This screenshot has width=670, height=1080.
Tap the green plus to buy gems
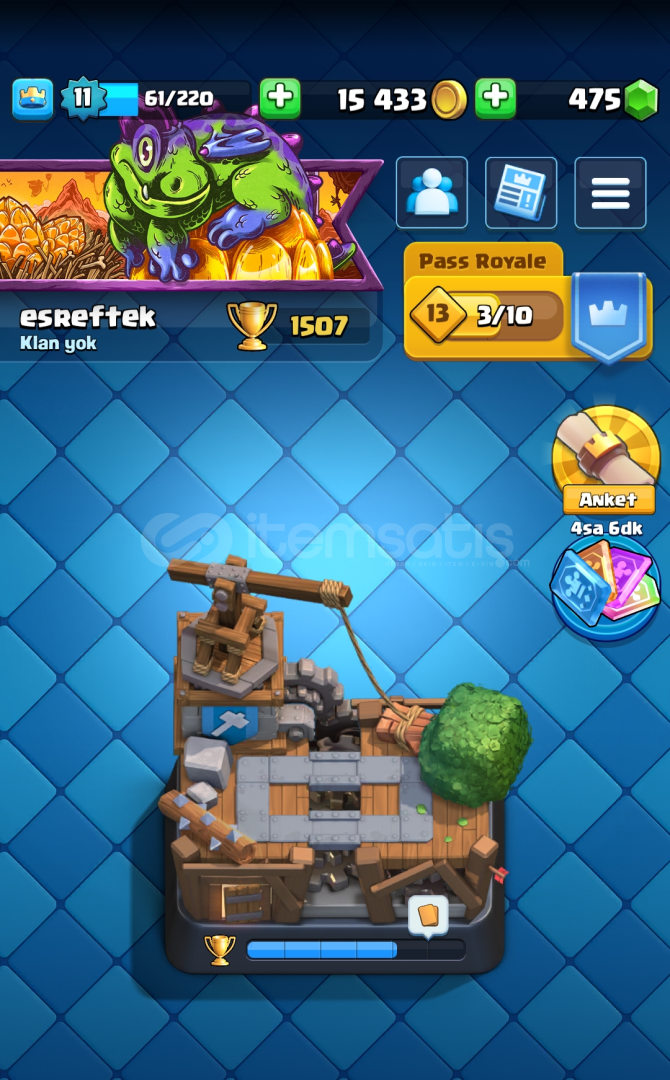(495, 98)
